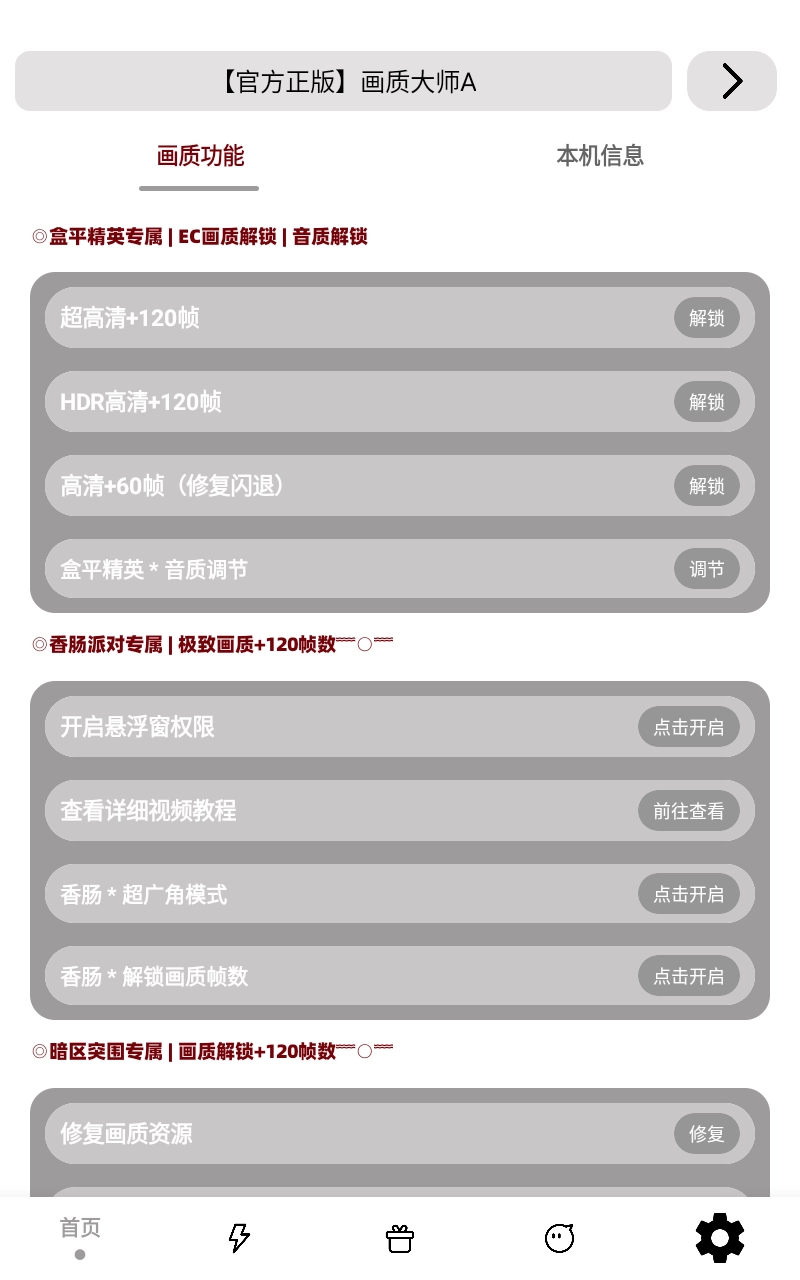Turn on 香肠 * 解锁画质帧数
Viewport: 800px width, 1280px height.
pos(688,976)
